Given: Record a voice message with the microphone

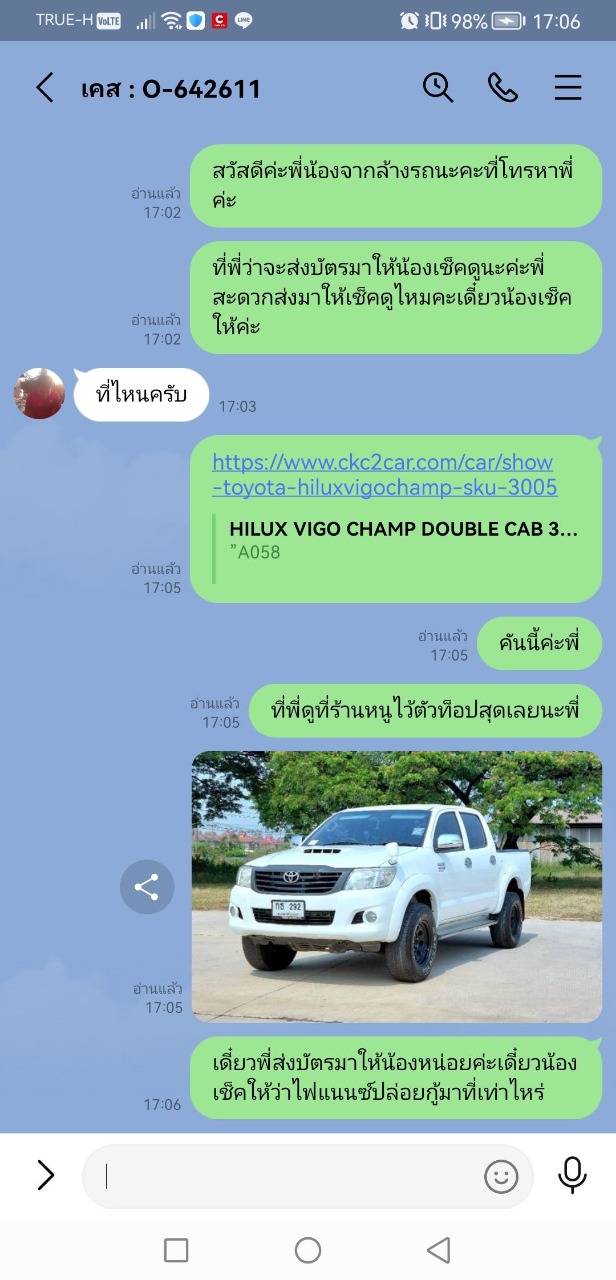Looking at the screenshot, I should (x=572, y=1175).
